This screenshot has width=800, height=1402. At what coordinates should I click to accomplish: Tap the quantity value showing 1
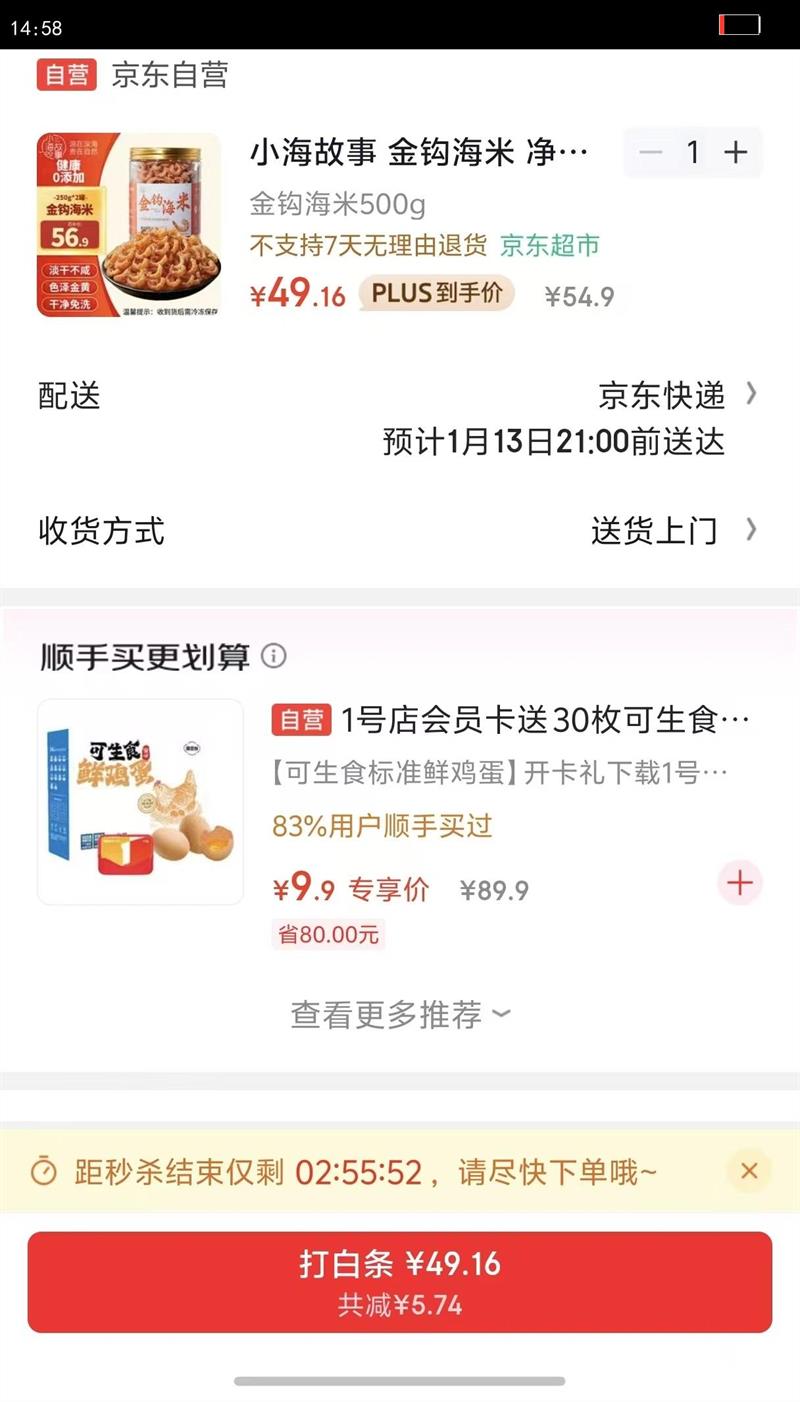point(694,152)
